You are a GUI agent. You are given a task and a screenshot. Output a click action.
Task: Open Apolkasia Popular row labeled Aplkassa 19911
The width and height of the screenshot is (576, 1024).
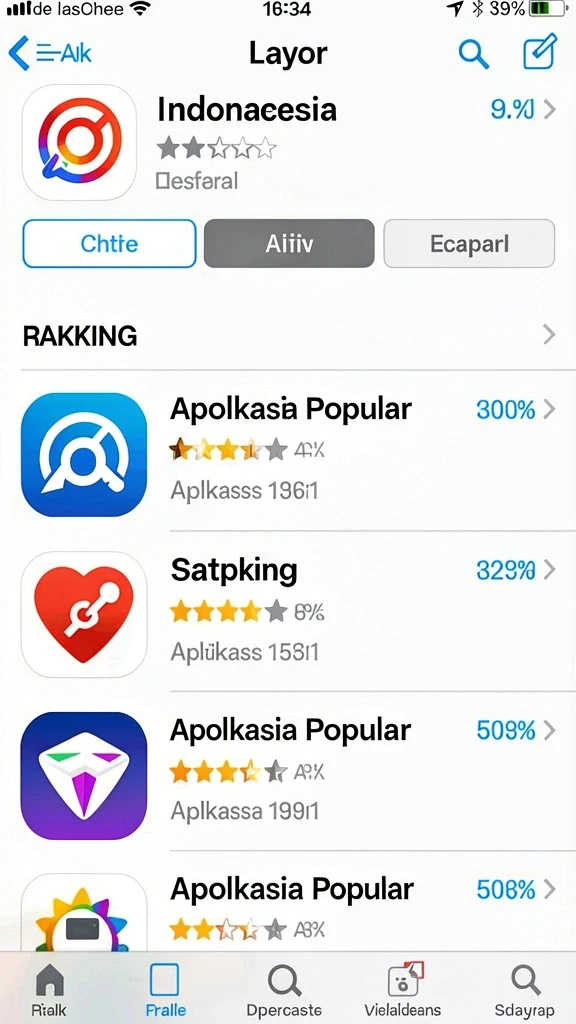[288, 775]
